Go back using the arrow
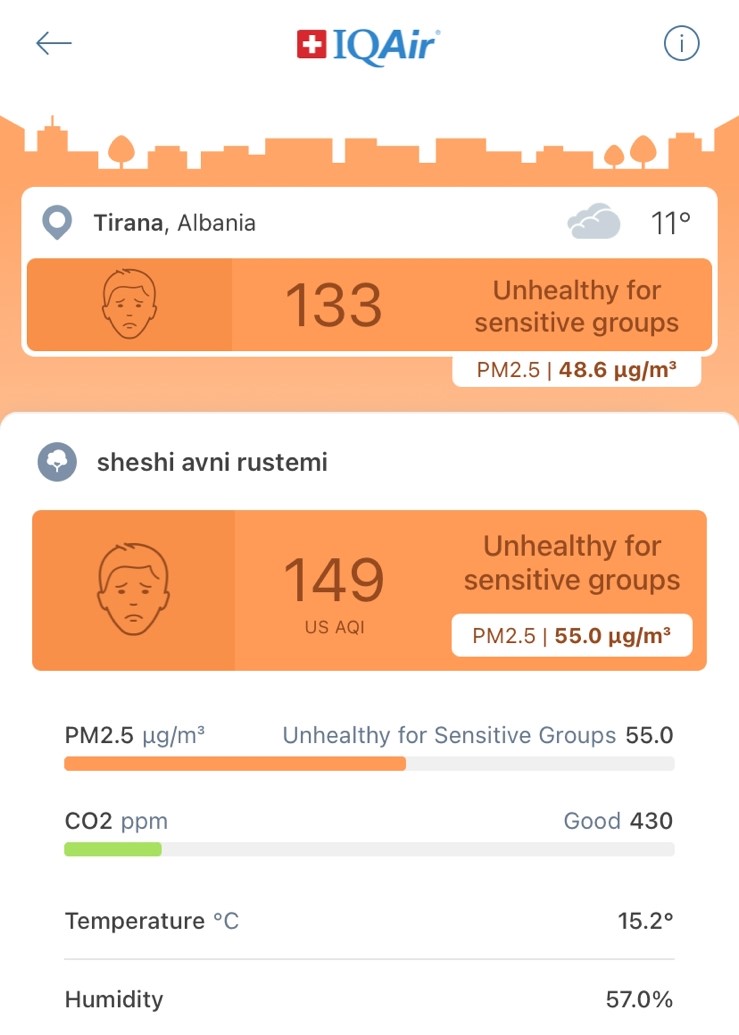This screenshot has width=739, height=1035. pyautogui.click(x=54, y=43)
